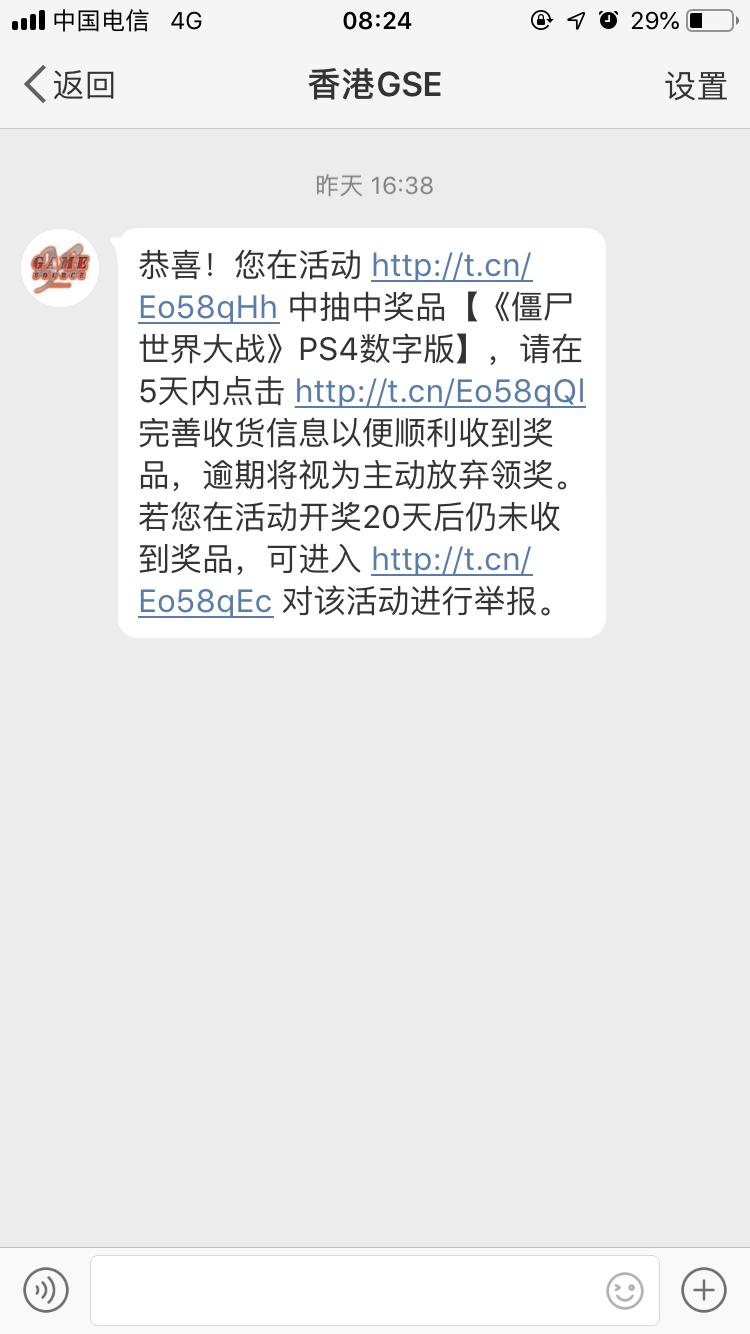Viewport: 750px width, 1334px height.
Task: Open the plus attachment menu
Action: pyautogui.click(x=704, y=1290)
